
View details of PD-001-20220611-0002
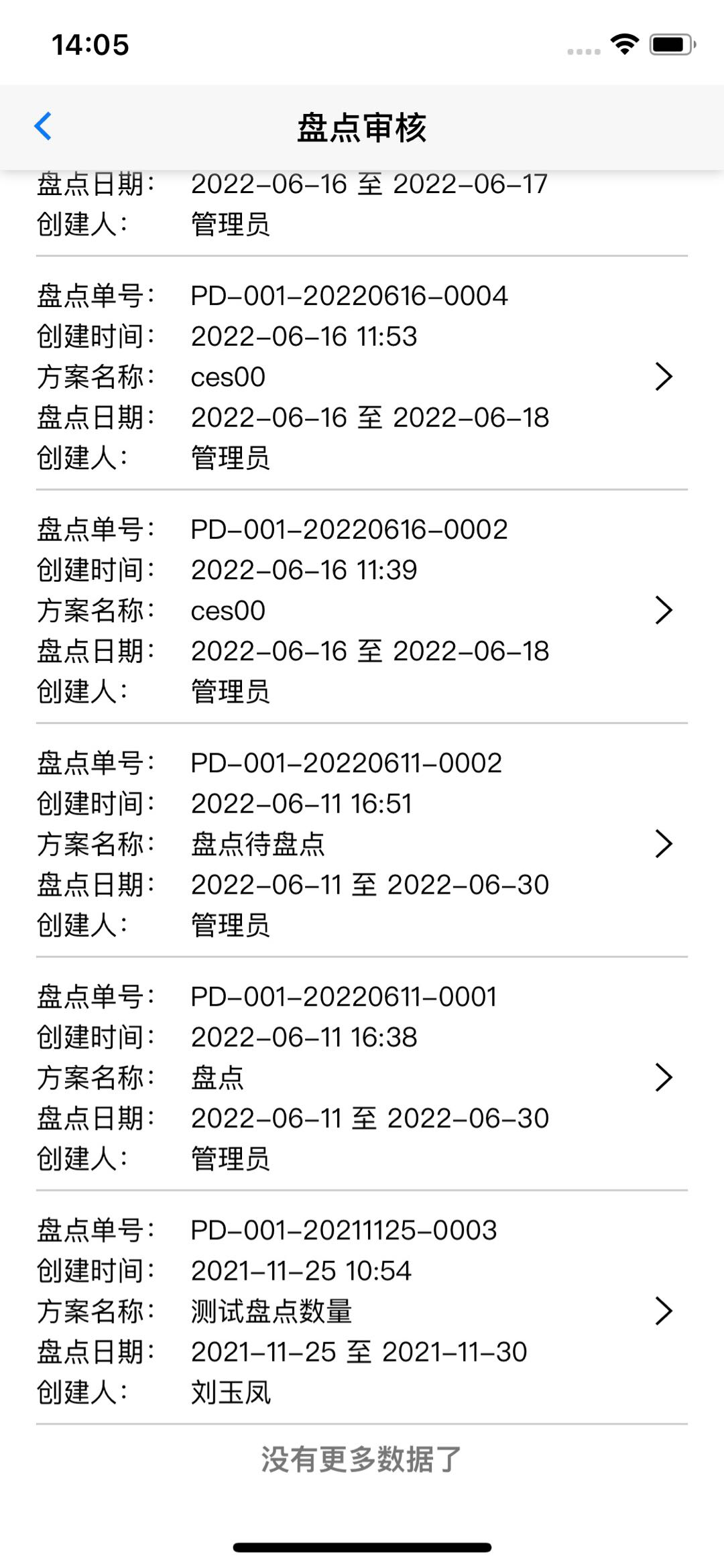362,843
